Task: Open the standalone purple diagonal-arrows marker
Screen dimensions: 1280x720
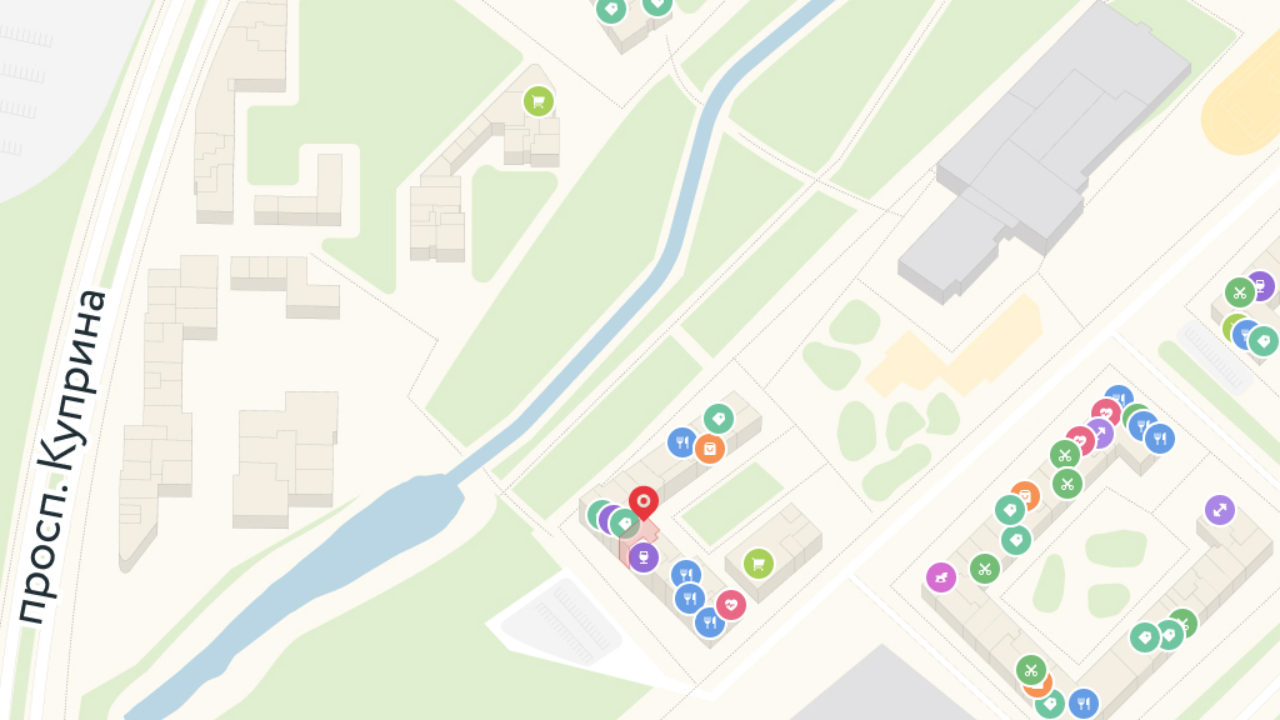Action: click(x=1219, y=510)
